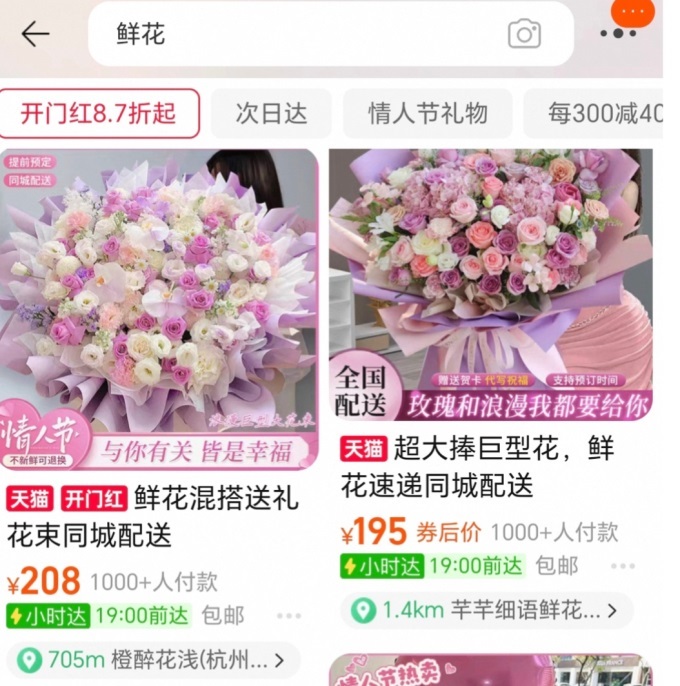Select the 开门红8.7折起 filter chip
The image size is (680, 686).
pos(99,113)
